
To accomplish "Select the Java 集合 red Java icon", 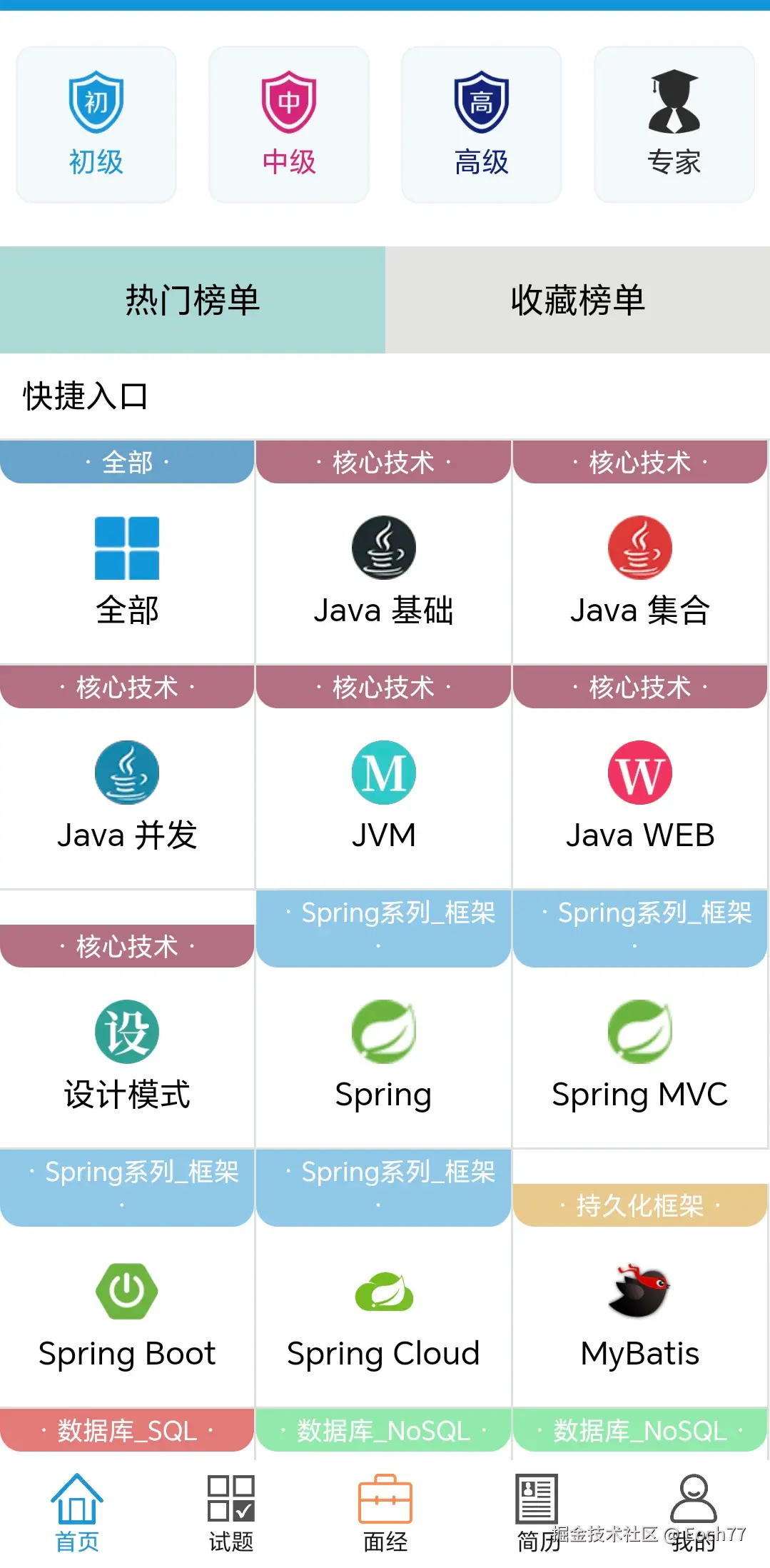I will [639, 548].
